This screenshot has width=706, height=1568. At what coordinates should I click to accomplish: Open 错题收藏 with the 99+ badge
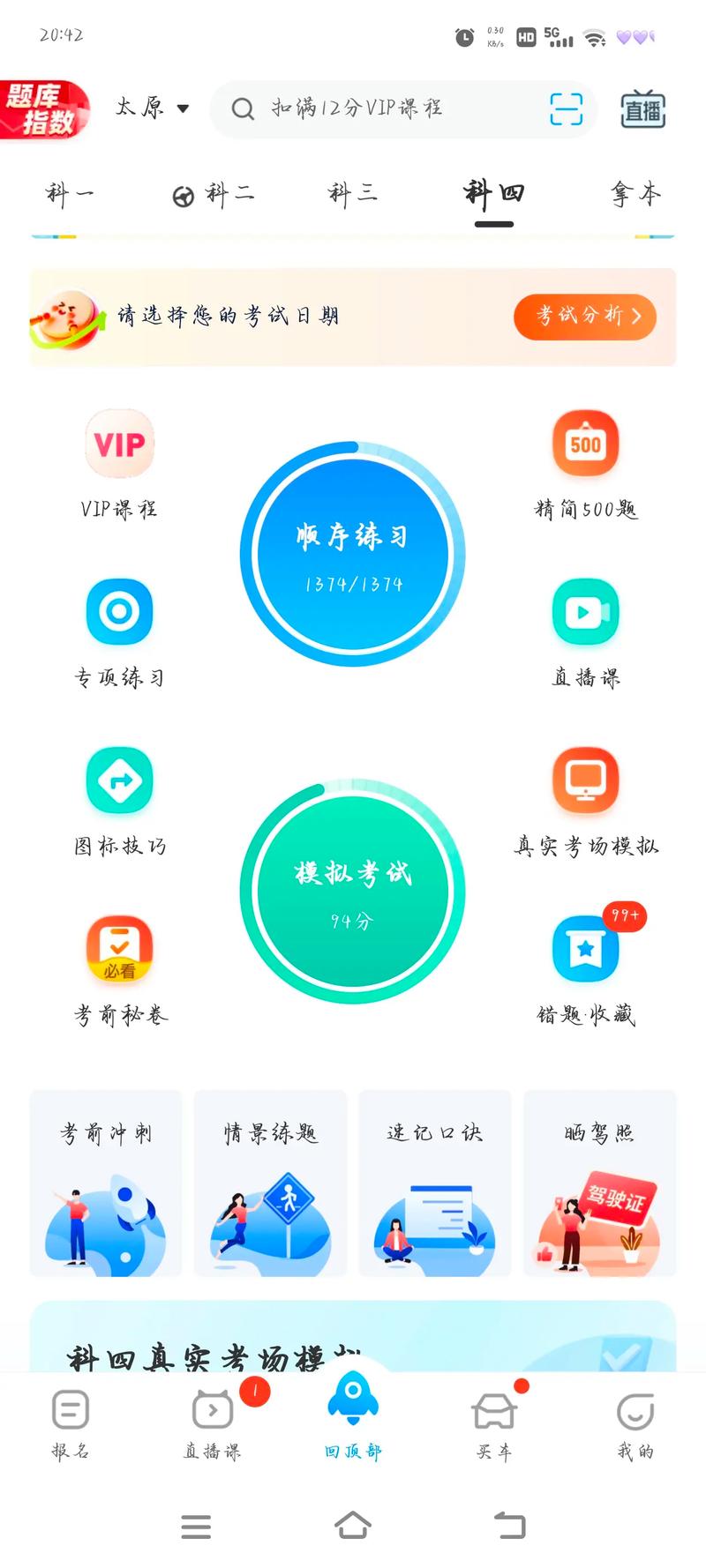click(585, 949)
